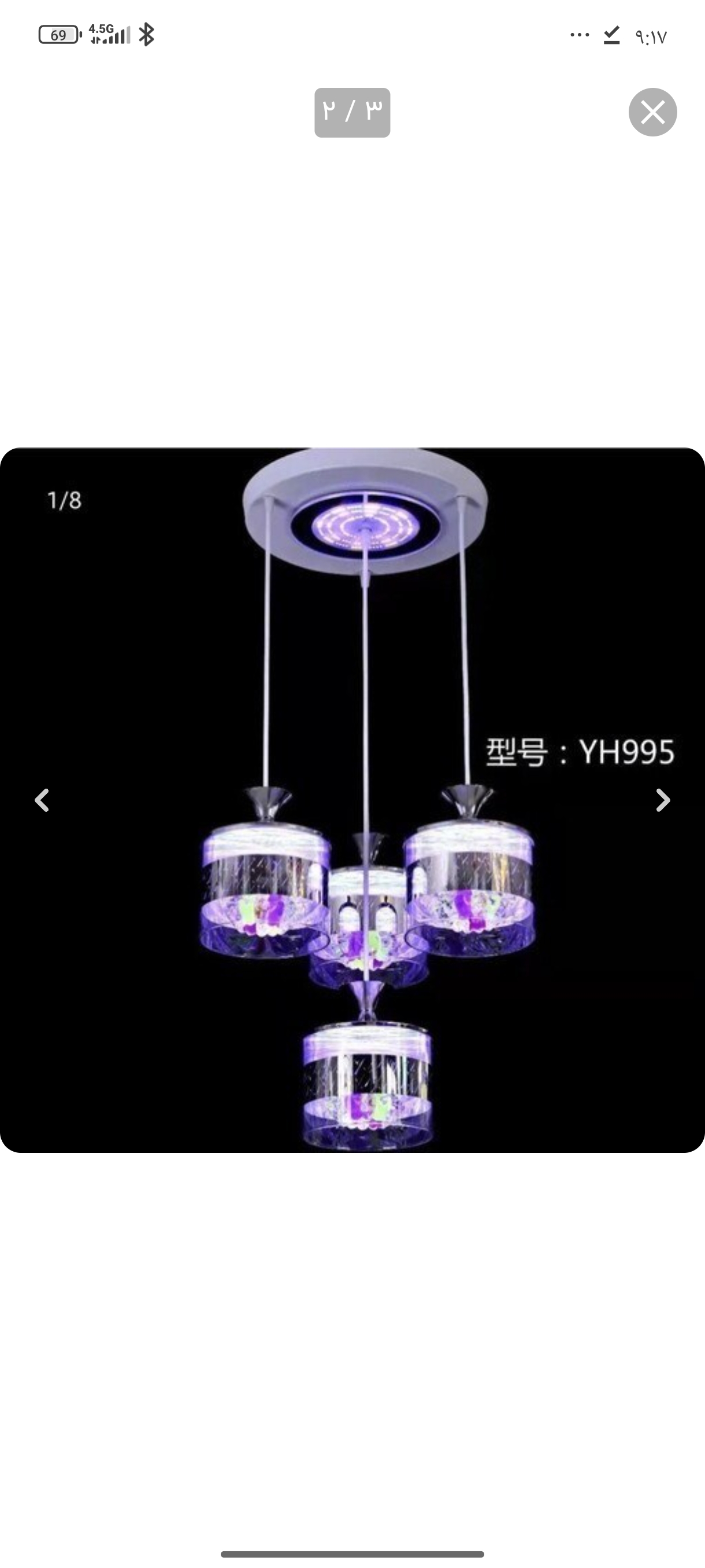705x1568 pixels.
Task: Close the image viewer
Action: pos(652,113)
